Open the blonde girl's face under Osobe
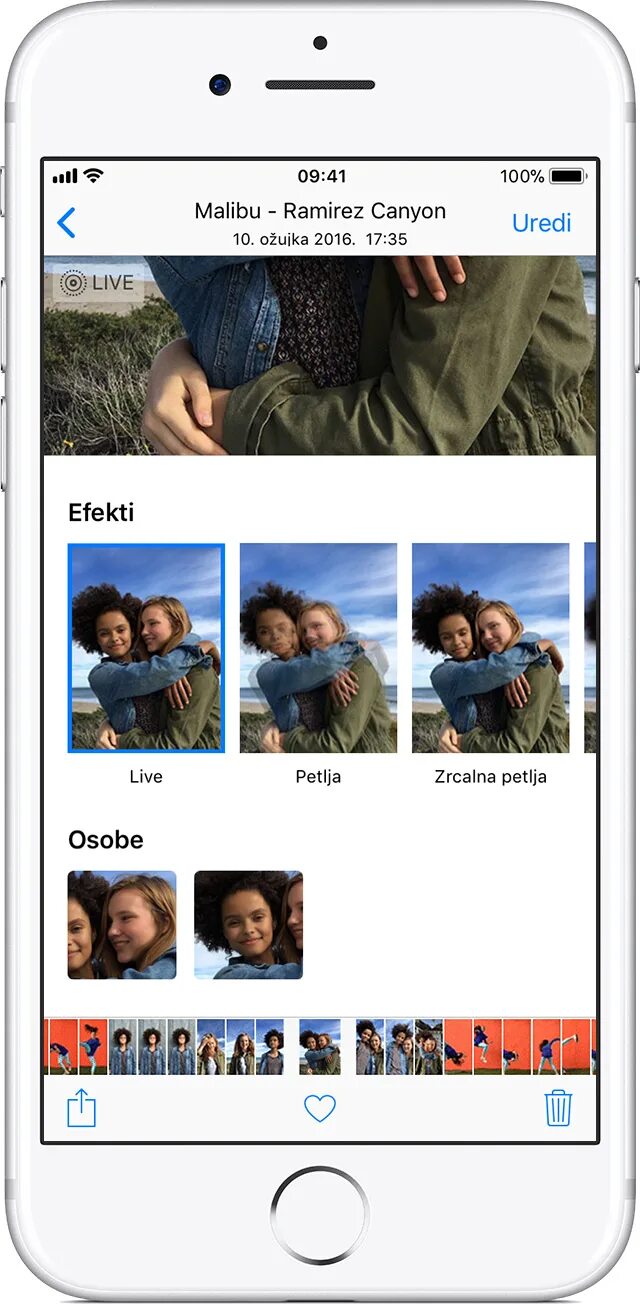640x1304 pixels. click(122, 925)
